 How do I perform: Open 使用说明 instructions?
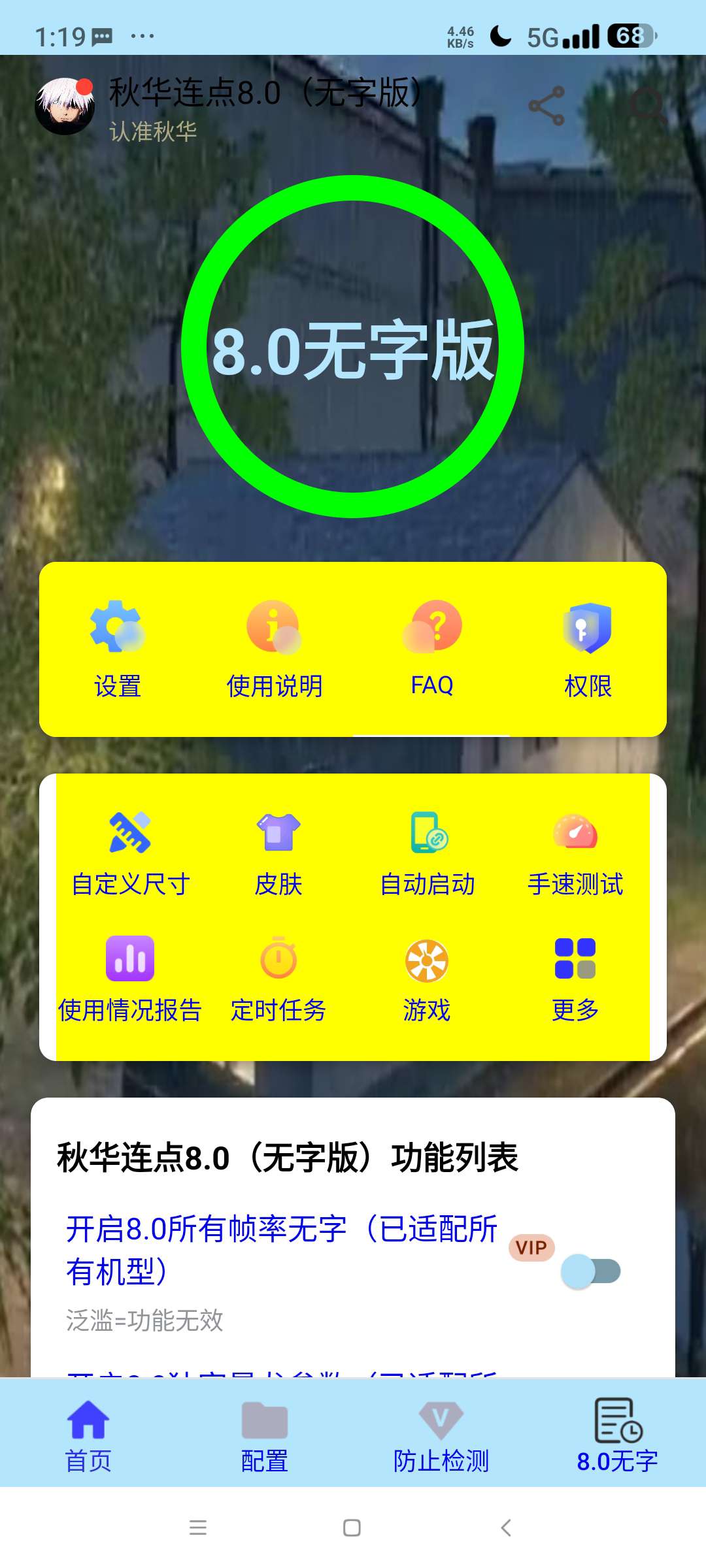click(275, 649)
